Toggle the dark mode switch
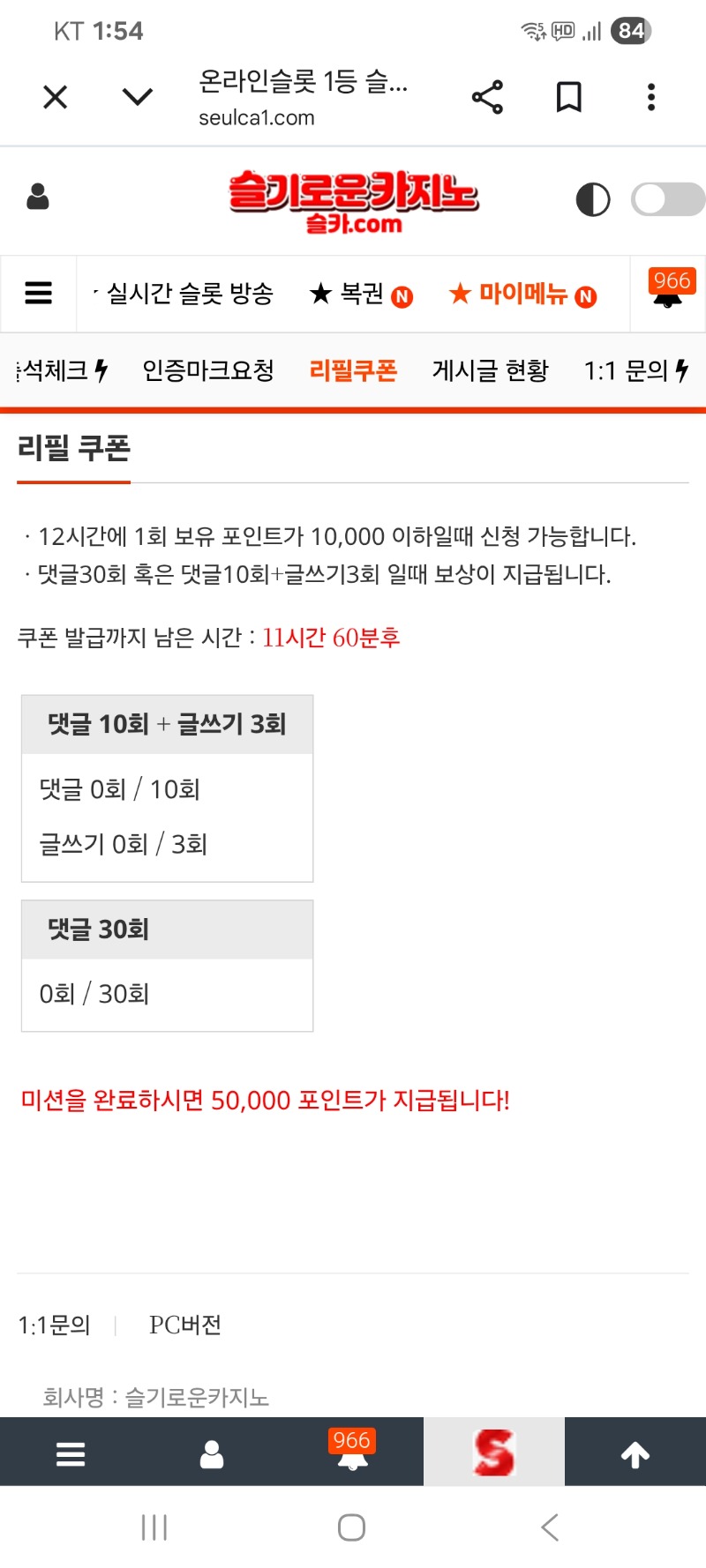This screenshot has height=1568, width=706. pos(668,199)
